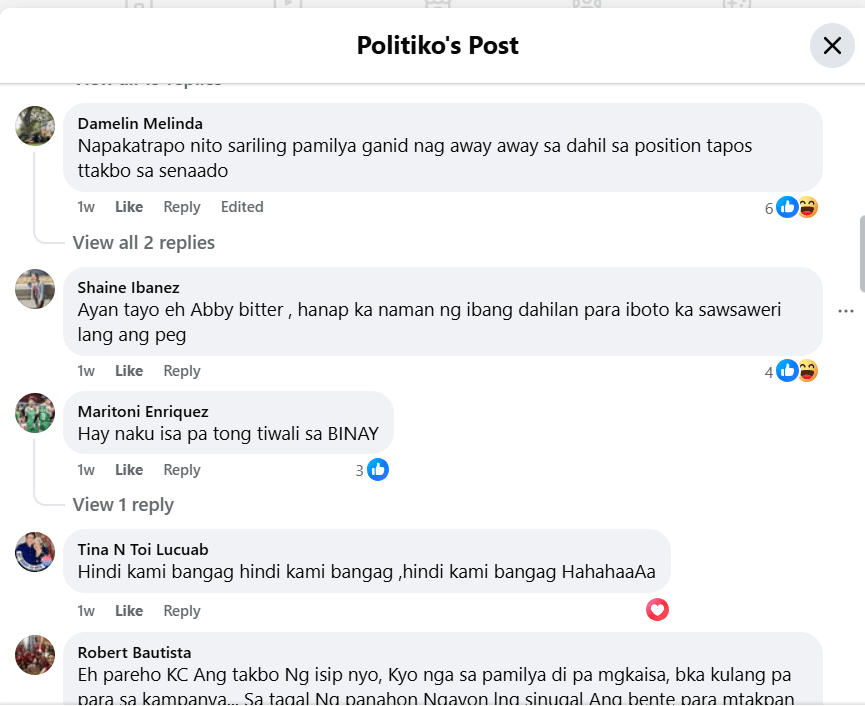Open Damelin Melinda's profile name
The height and width of the screenshot is (706, 865).
(x=140, y=124)
